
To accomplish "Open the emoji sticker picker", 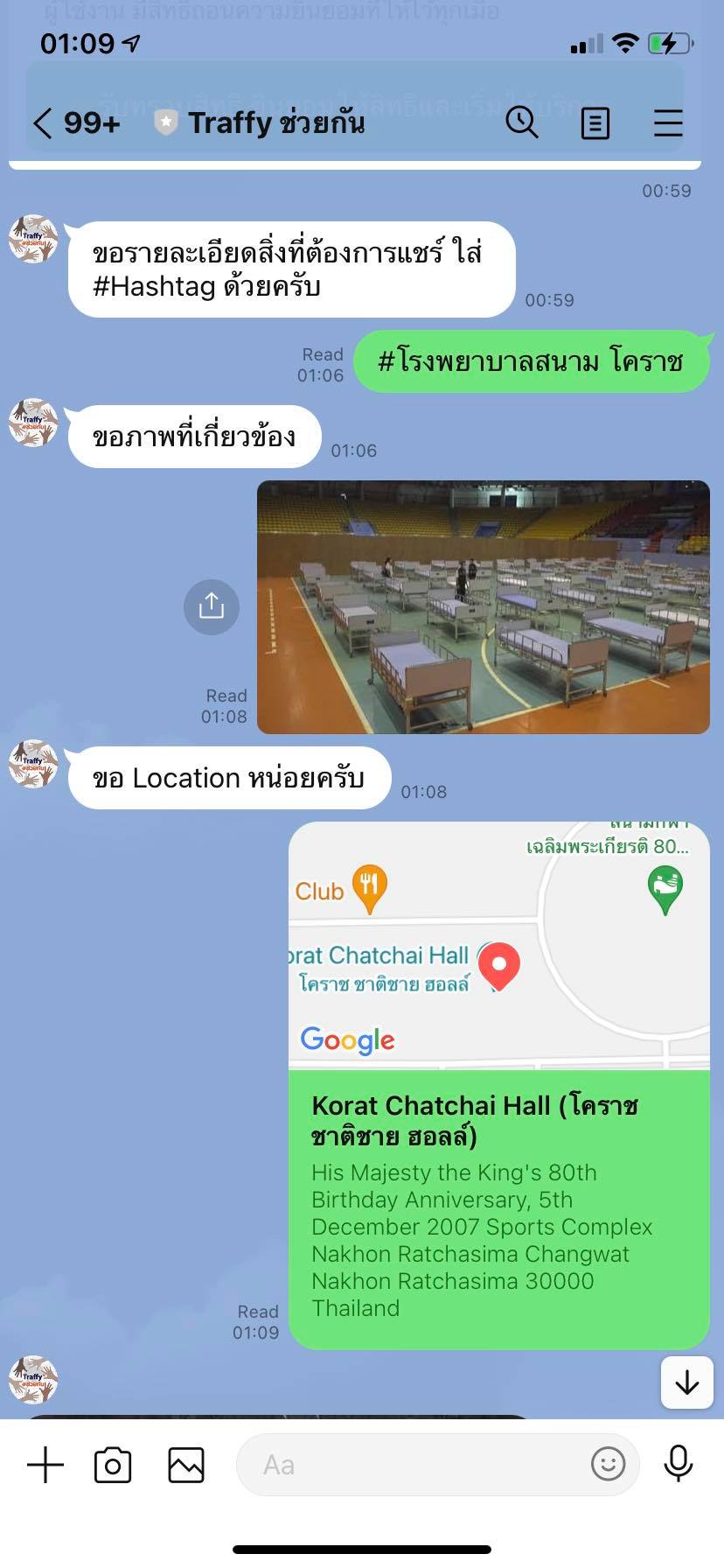I will [609, 1463].
